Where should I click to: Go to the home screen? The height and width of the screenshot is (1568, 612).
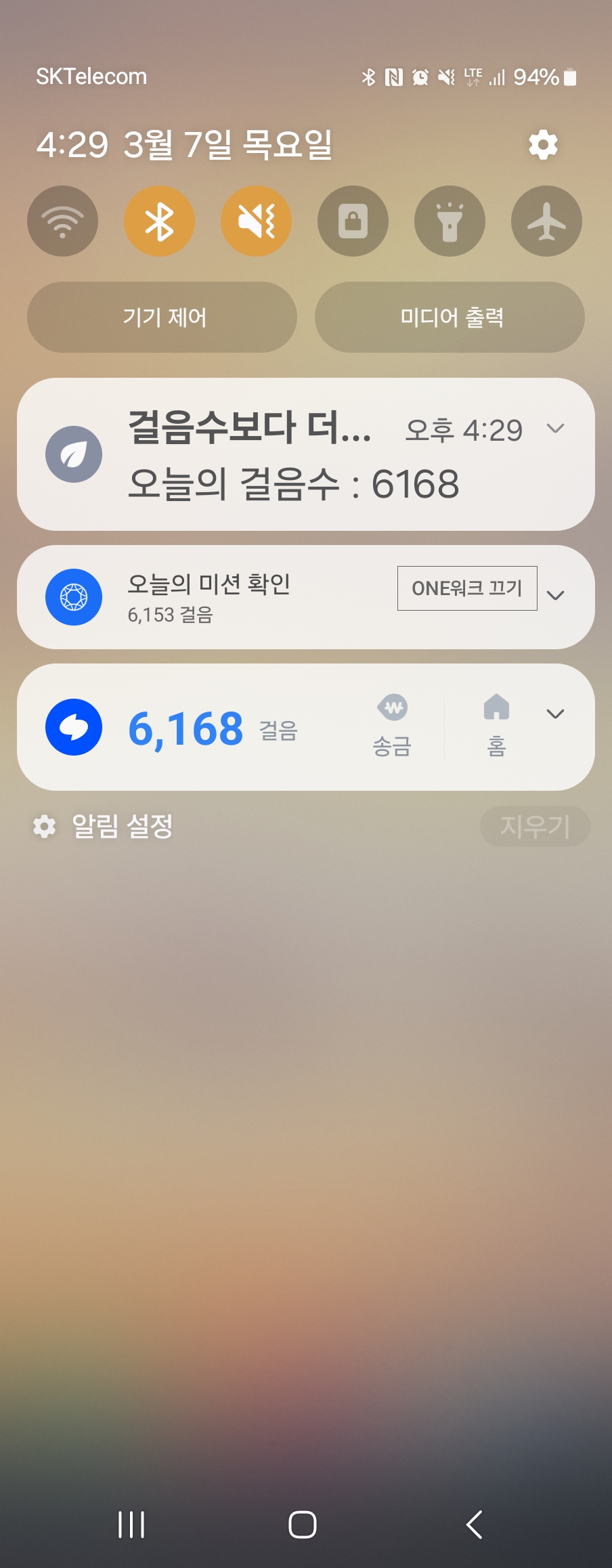[x=303, y=1525]
